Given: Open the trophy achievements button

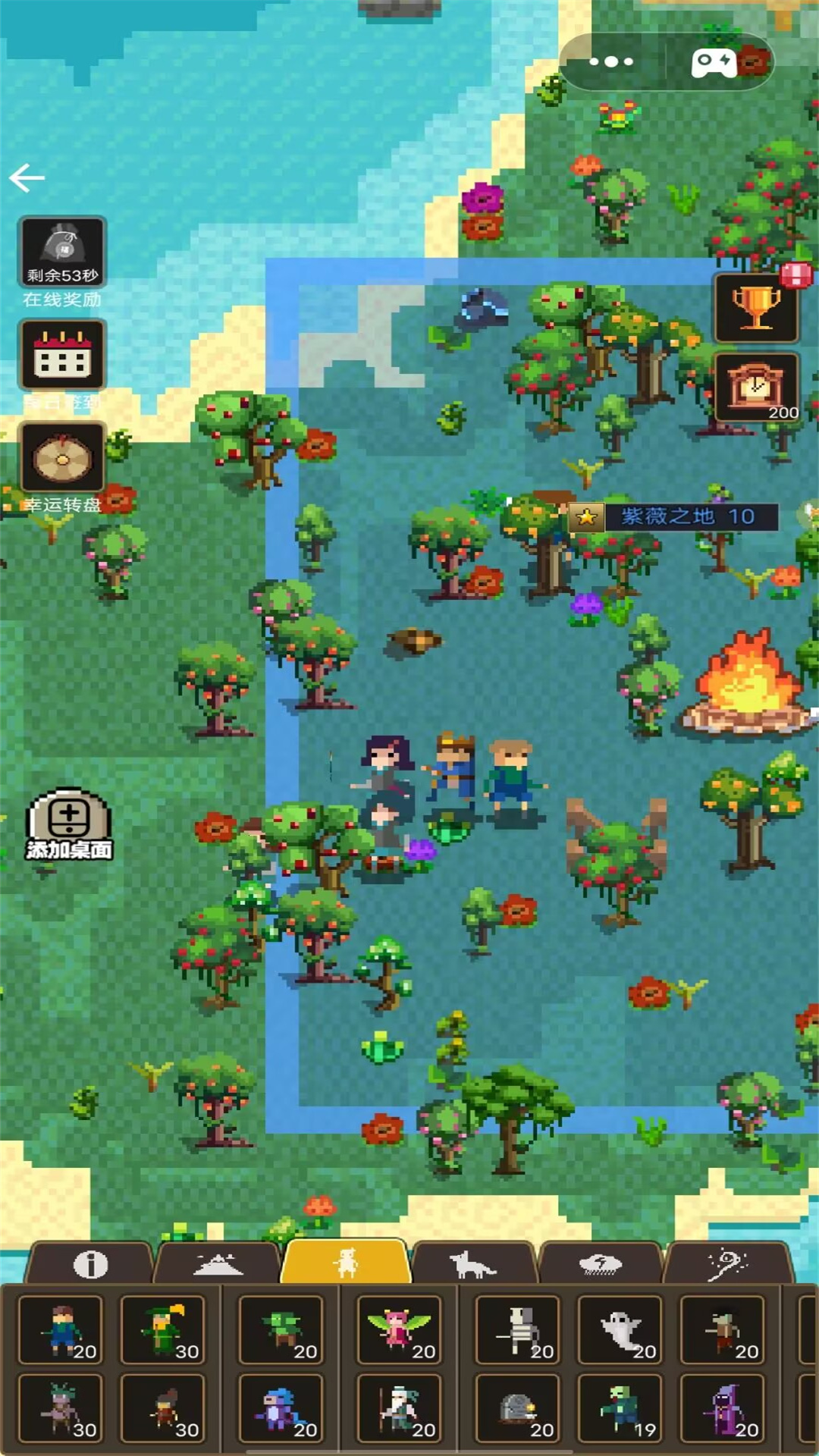Looking at the screenshot, I should click(x=757, y=308).
